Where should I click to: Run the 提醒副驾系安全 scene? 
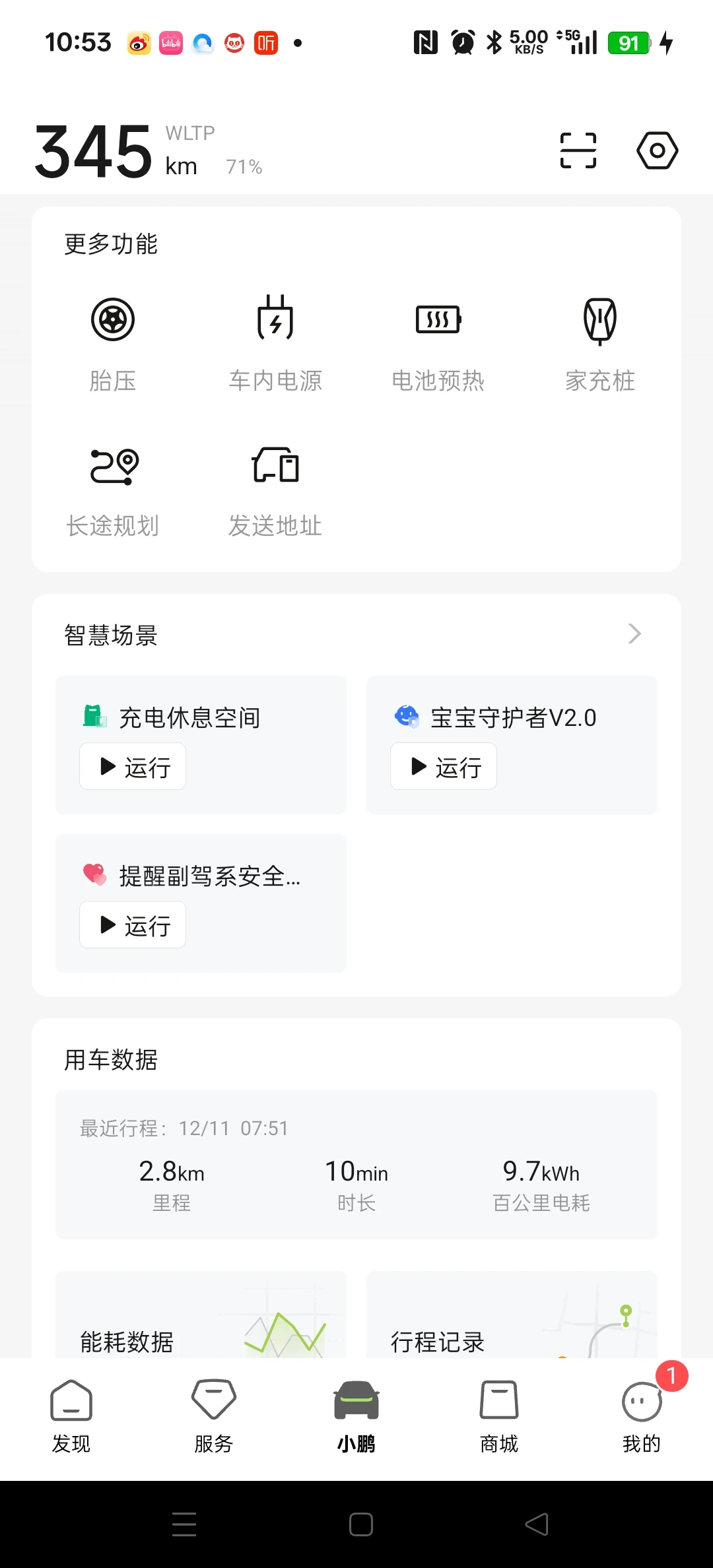133,925
